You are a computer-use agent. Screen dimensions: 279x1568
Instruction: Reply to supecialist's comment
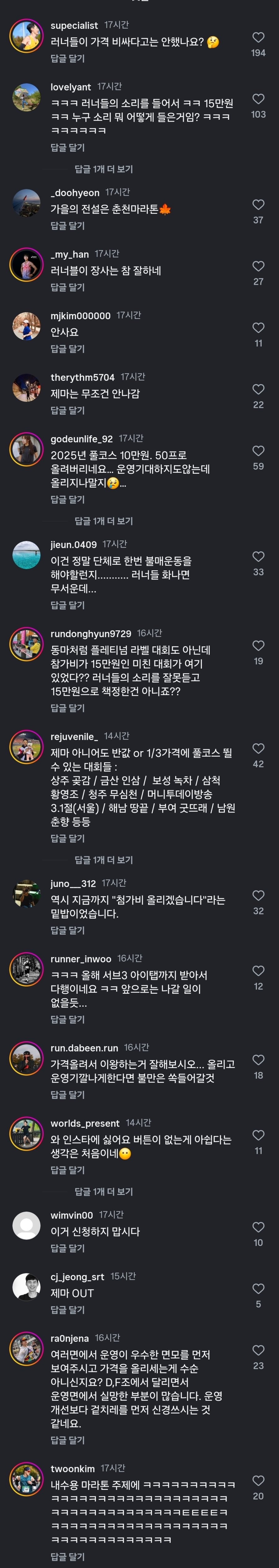tap(68, 58)
